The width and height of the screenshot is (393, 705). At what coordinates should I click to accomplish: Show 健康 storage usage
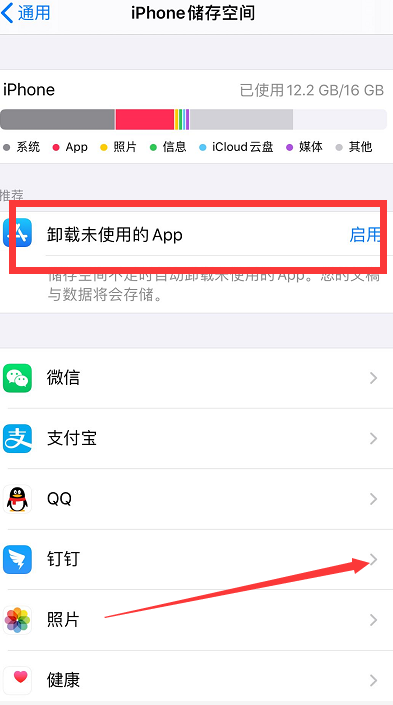pos(196,680)
